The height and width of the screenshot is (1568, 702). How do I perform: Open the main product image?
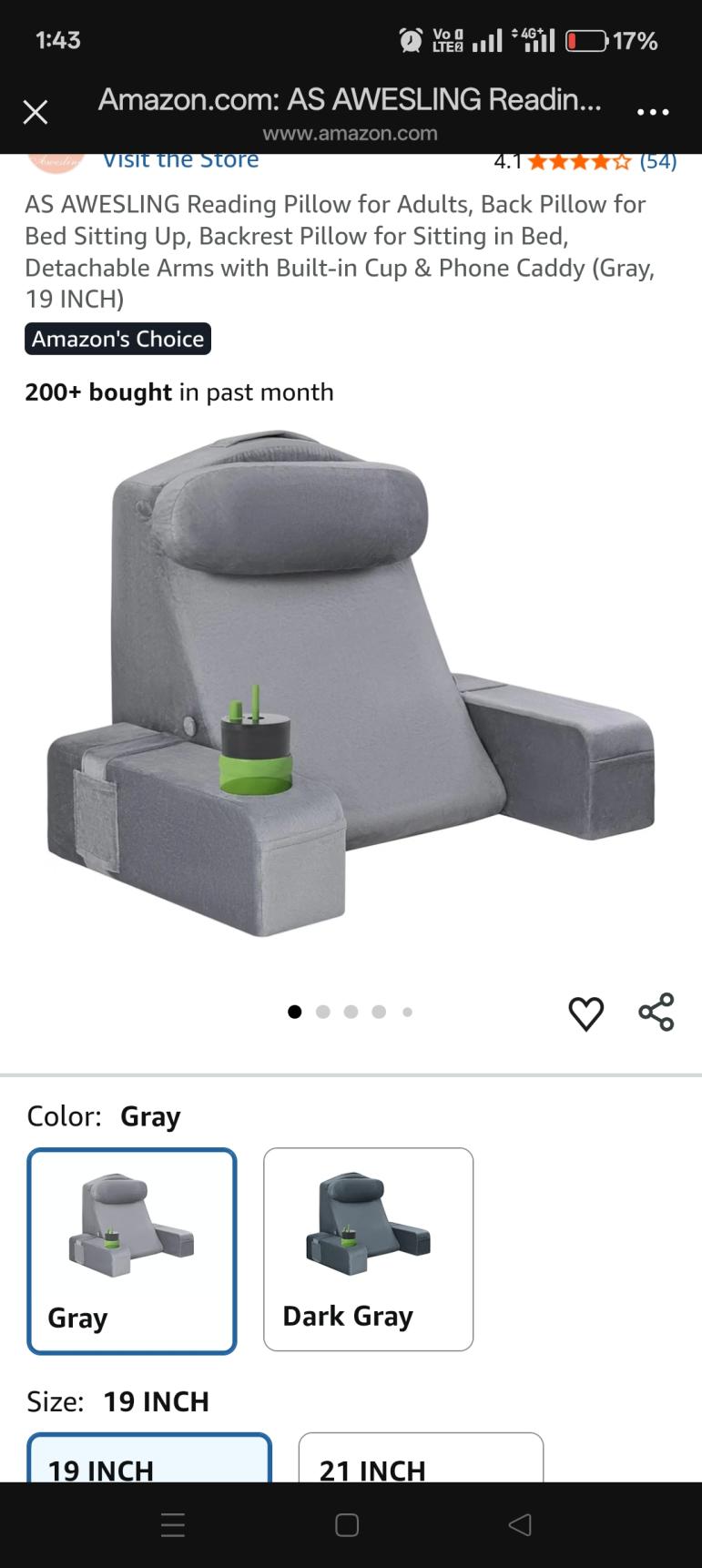coord(351,683)
